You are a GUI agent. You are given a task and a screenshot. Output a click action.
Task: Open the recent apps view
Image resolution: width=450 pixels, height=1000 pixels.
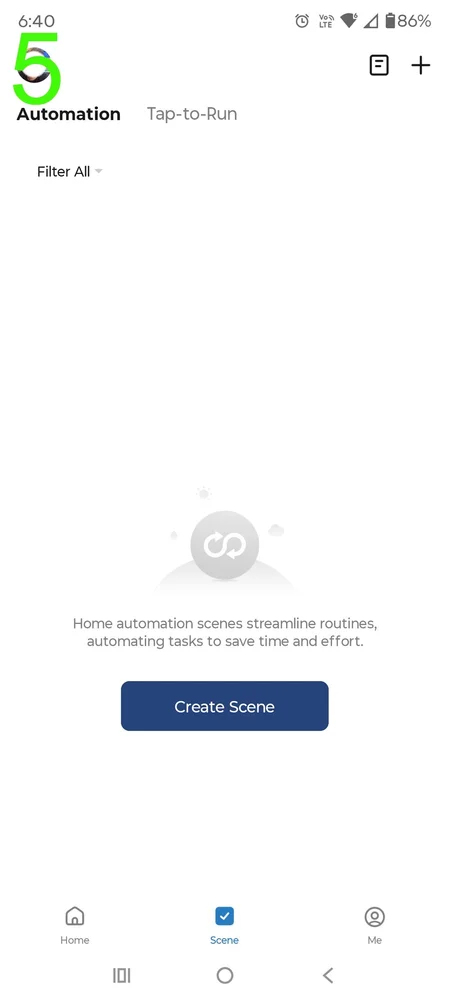pos(121,974)
